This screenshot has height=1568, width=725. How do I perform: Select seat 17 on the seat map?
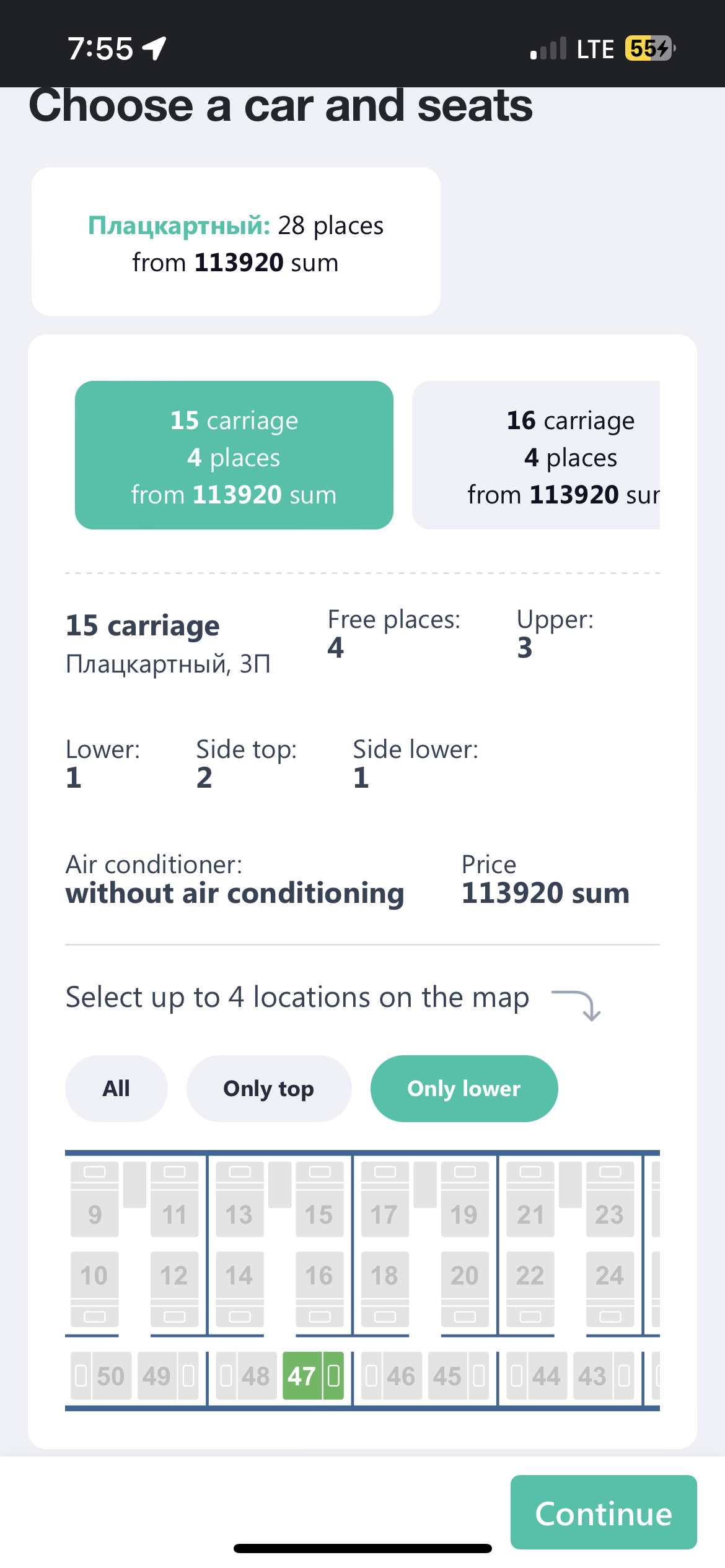tap(384, 1214)
